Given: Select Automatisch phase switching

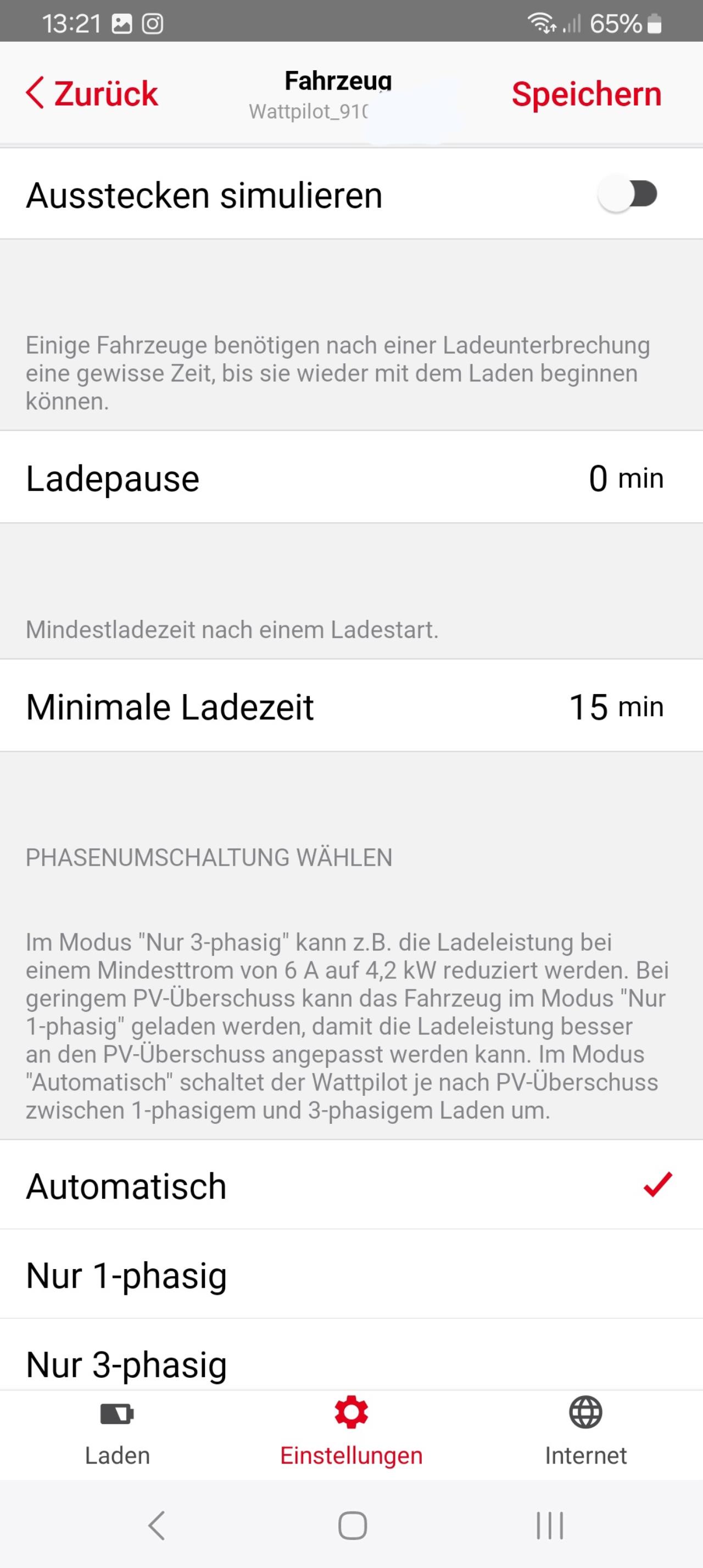Looking at the screenshot, I should [x=351, y=1185].
